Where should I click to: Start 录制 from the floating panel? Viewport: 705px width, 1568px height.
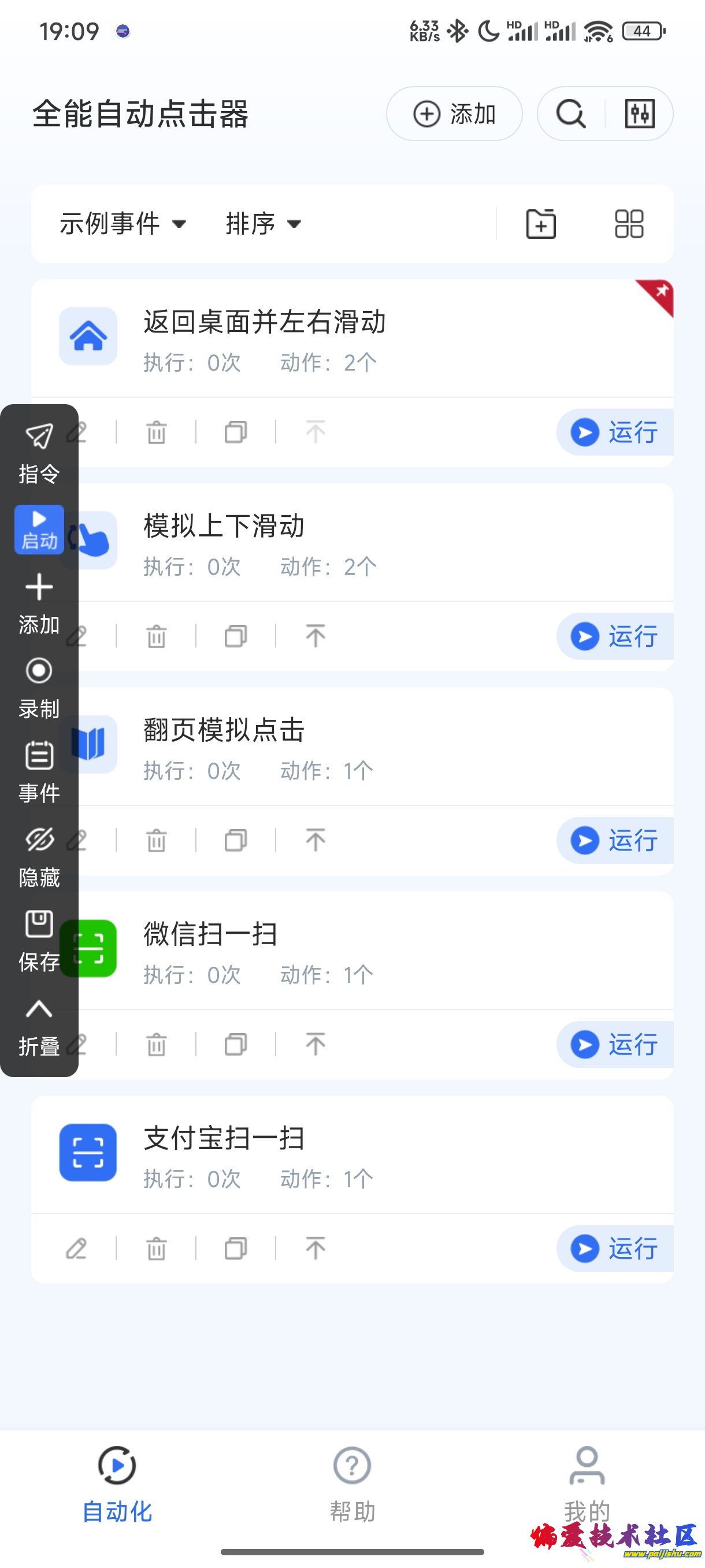point(39,687)
